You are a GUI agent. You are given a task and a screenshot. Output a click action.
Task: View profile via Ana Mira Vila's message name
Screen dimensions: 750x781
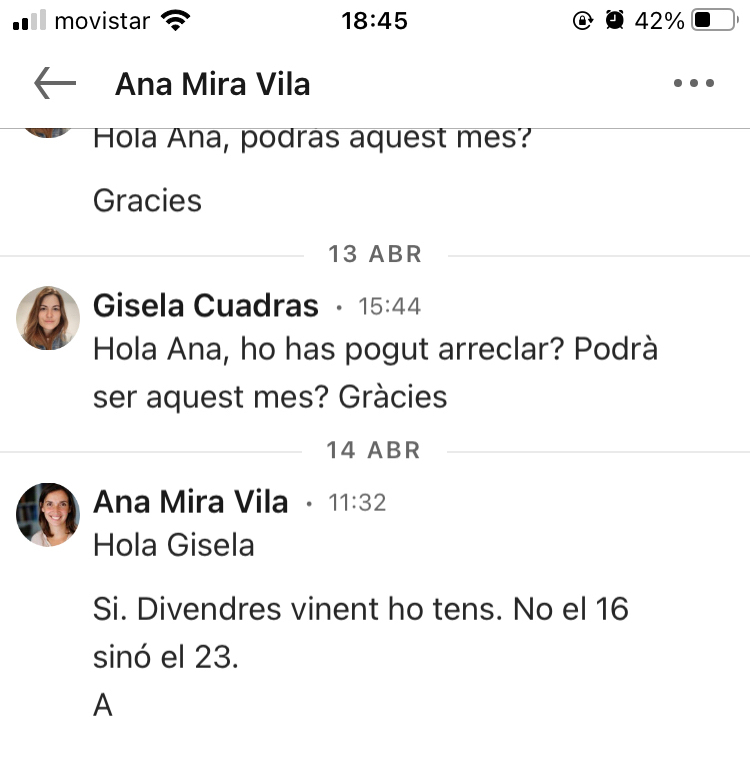coord(190,502)
